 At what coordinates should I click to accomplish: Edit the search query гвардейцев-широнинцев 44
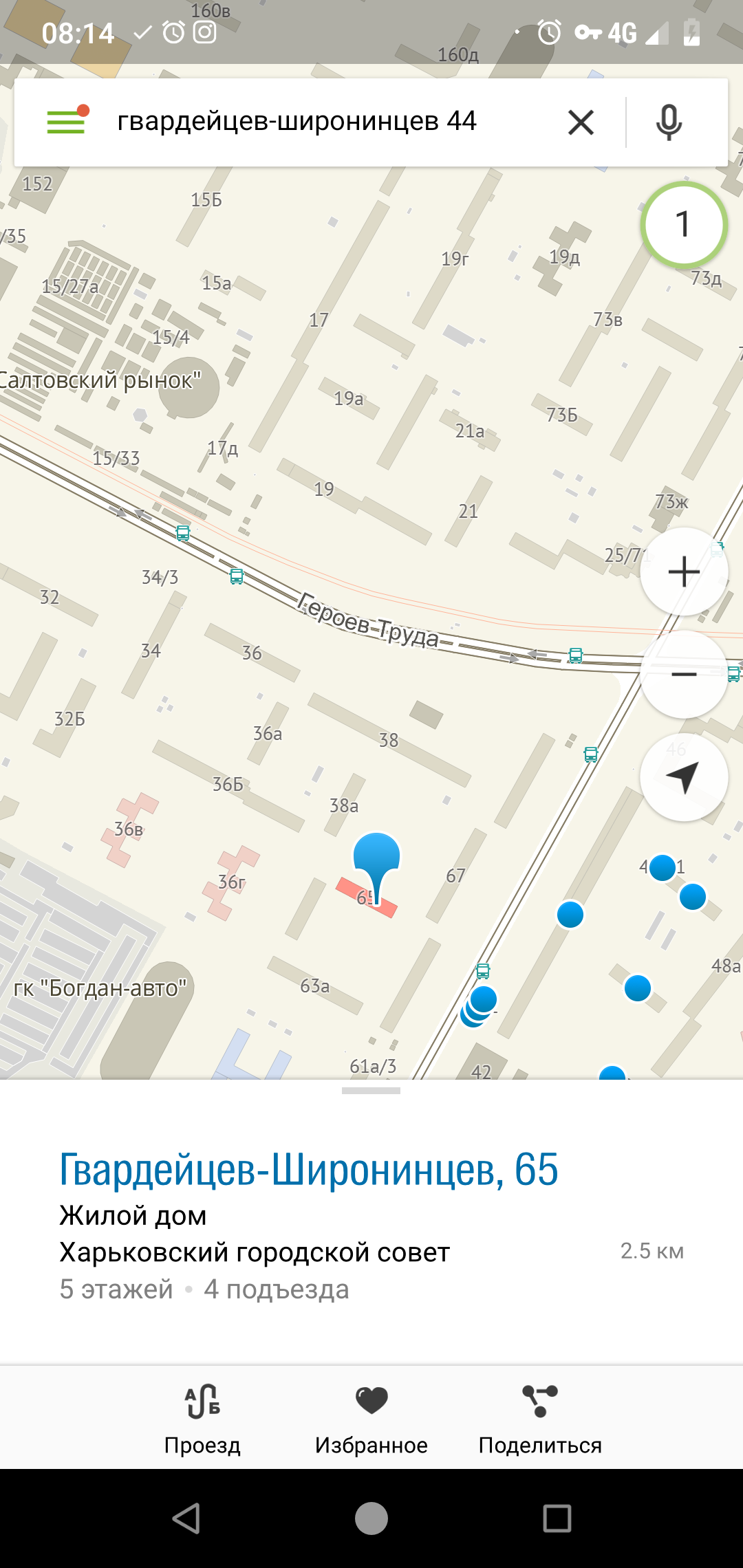[297, 122]
